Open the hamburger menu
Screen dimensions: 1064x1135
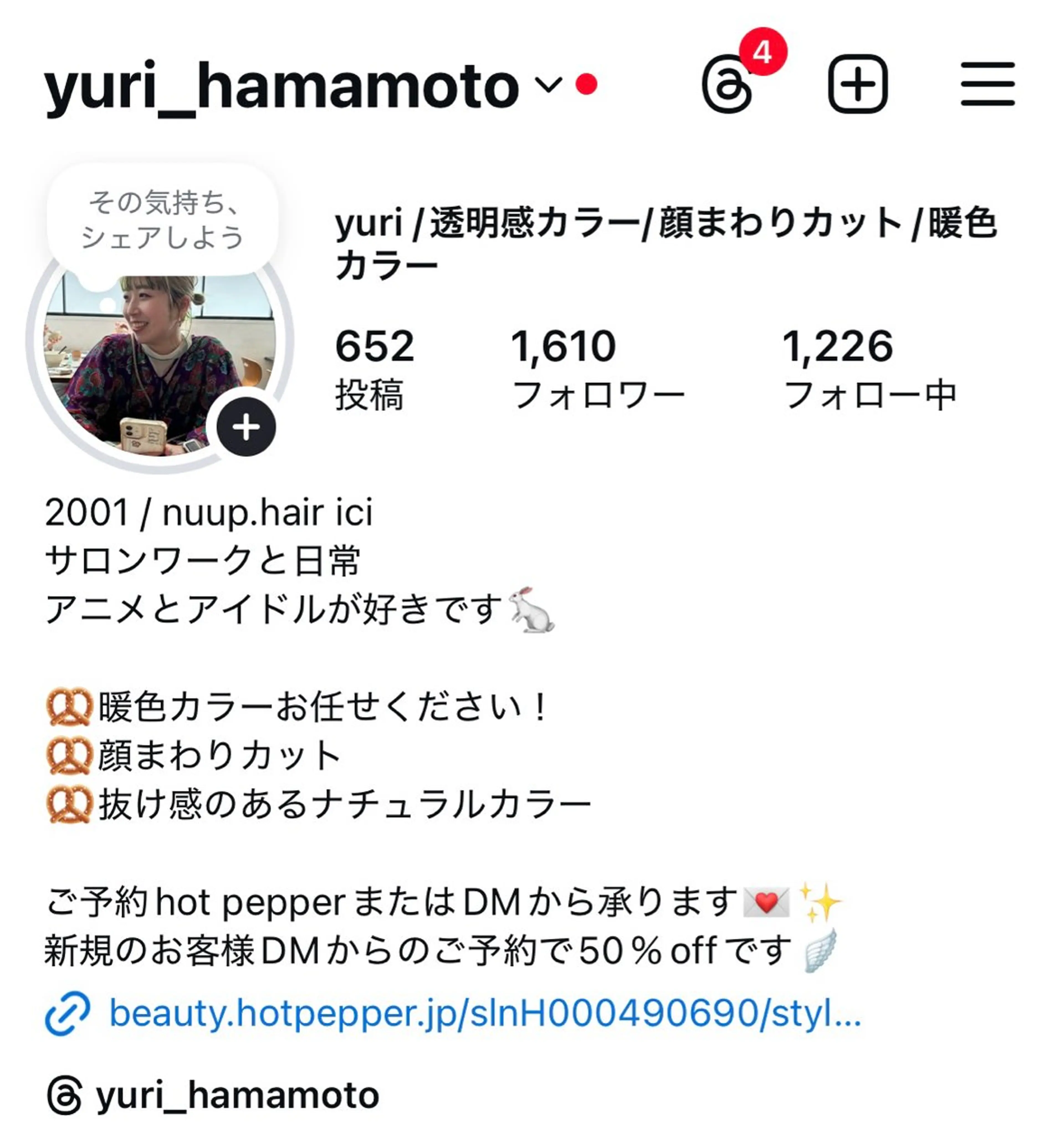[x=987, y=85]
